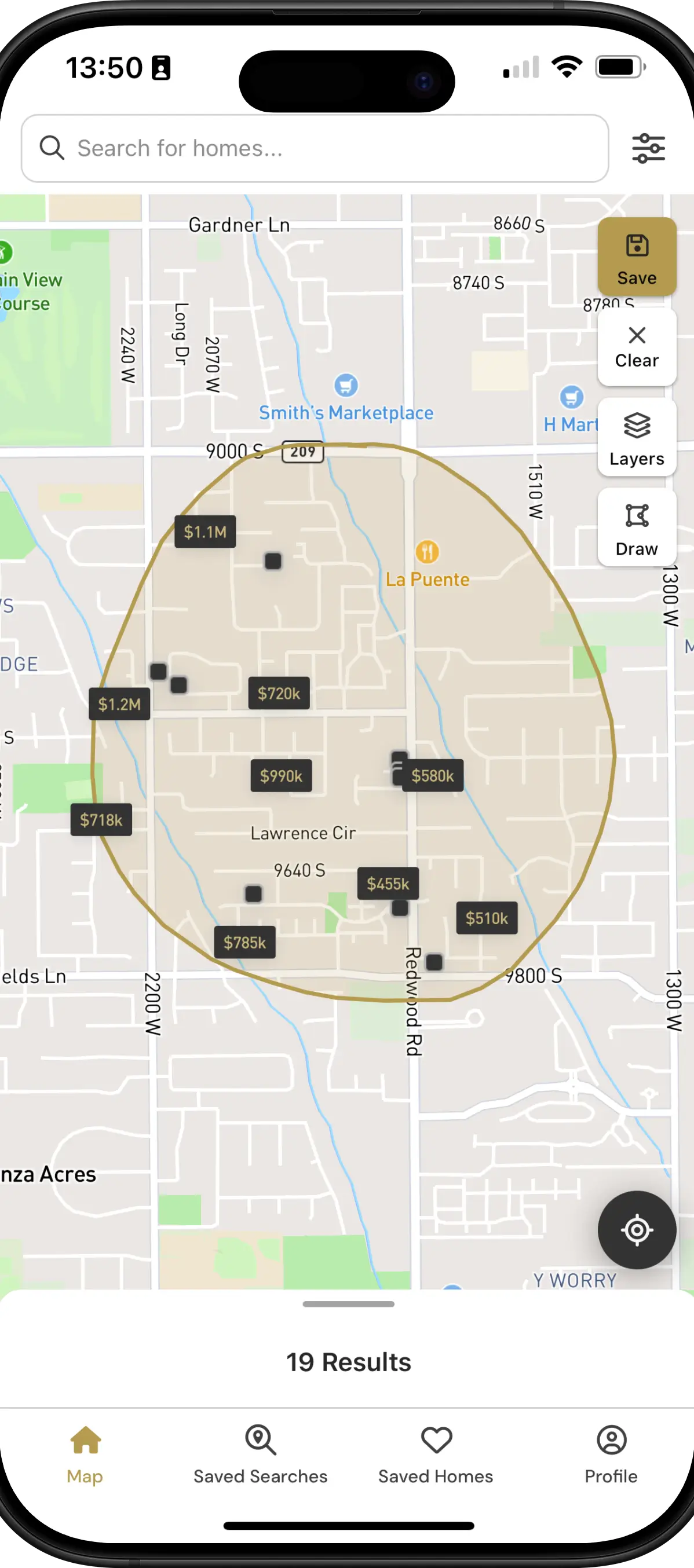Select the $510k listing marker
694x1568 pixels.
click(x=487, y=918)
